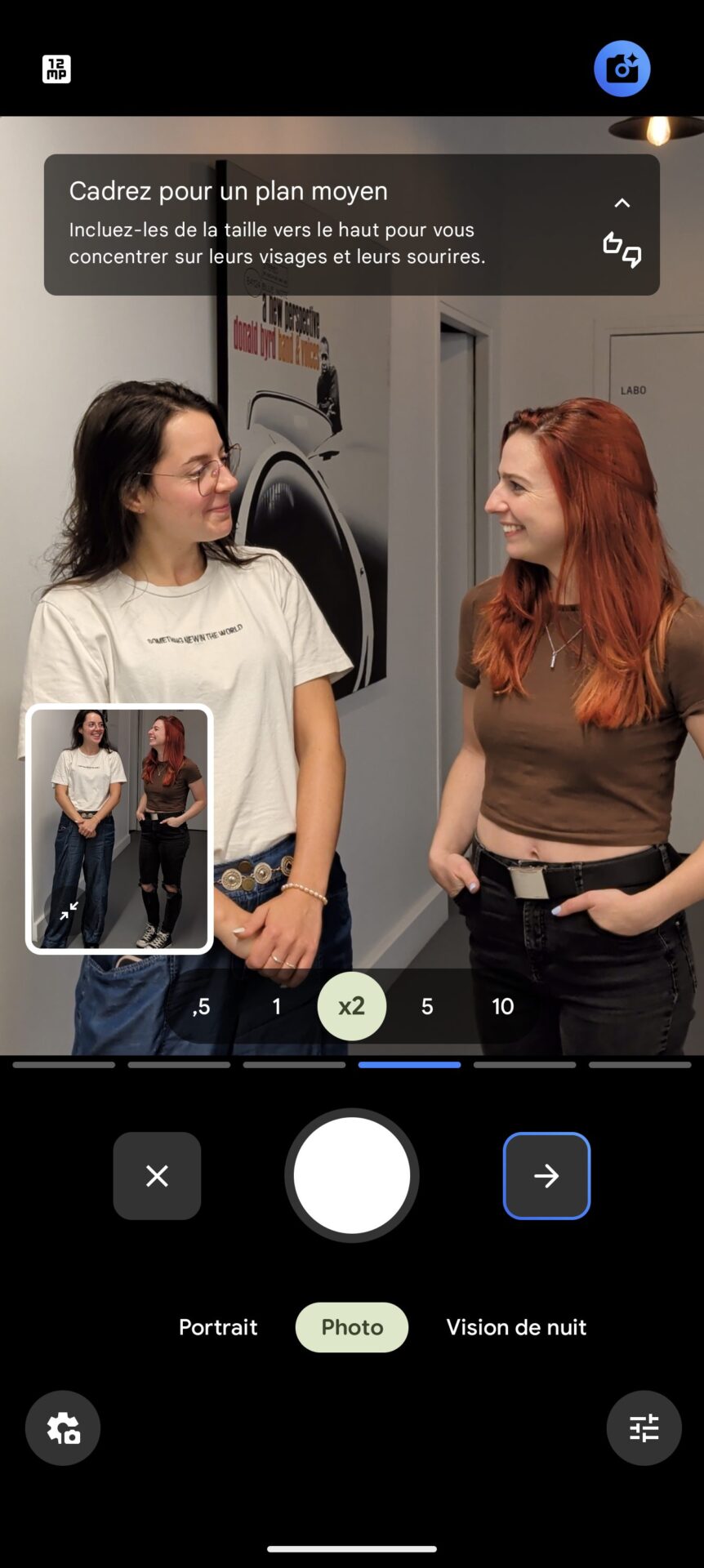704x1568 pixels.
Task: Toggle the blue camera coach button
Action: pyautogui.click(x=622, y=69)
